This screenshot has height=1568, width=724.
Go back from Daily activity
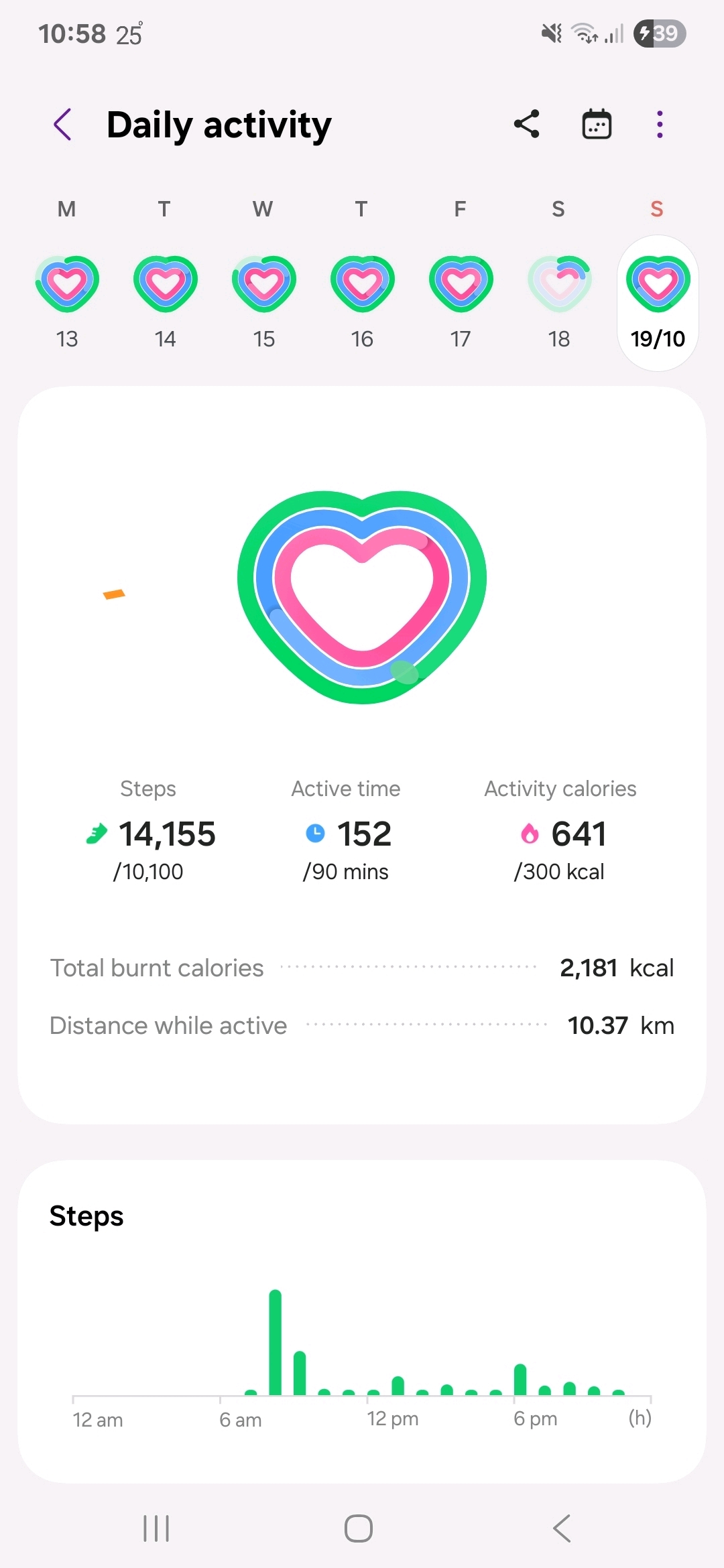point(63,125)
